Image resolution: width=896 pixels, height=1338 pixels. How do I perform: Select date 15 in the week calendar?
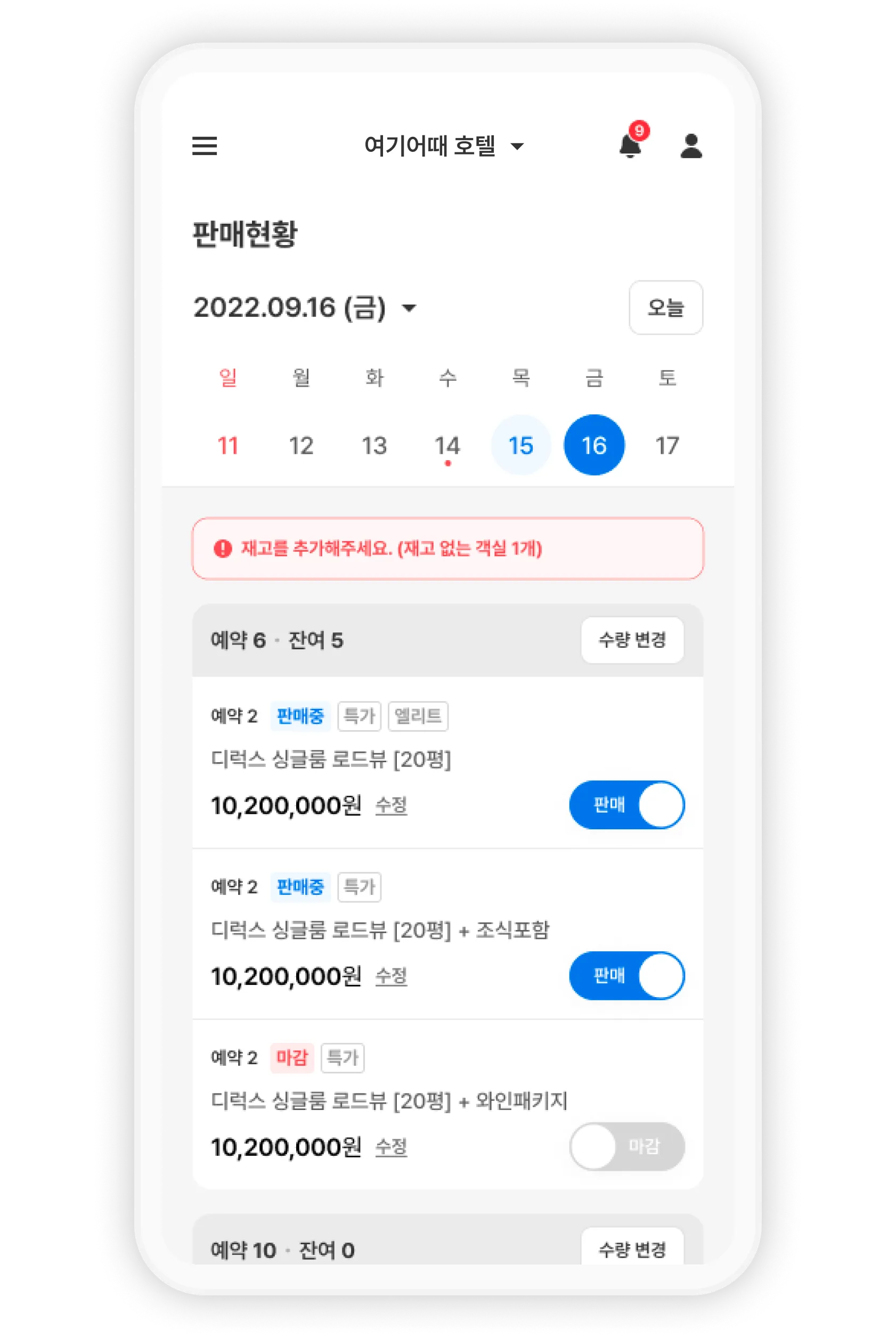click(x=520, y=445)
